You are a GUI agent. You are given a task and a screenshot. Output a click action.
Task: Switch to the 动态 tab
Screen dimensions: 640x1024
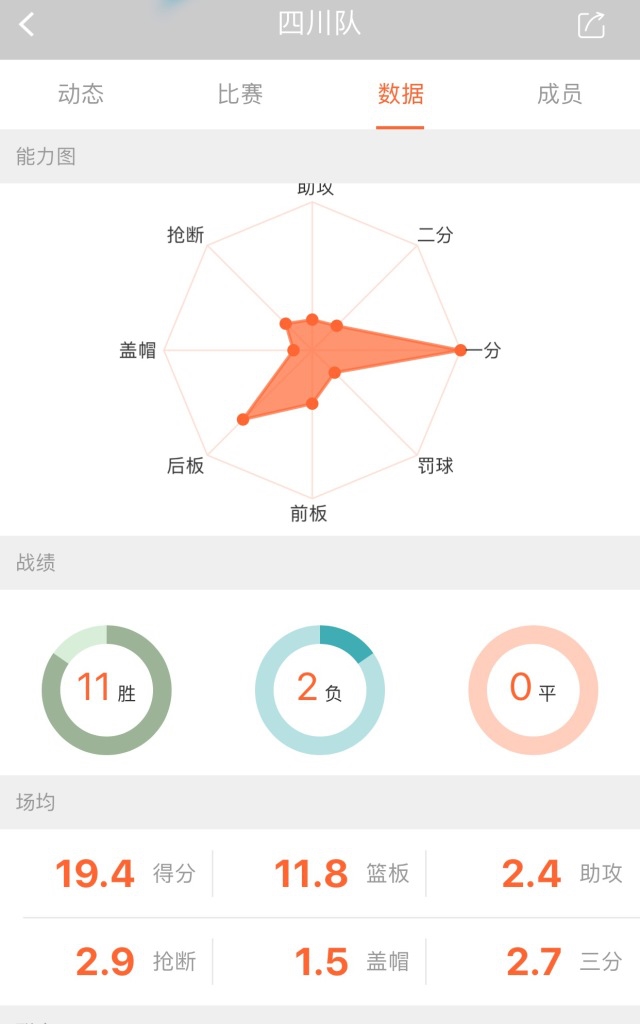(80, 95)
